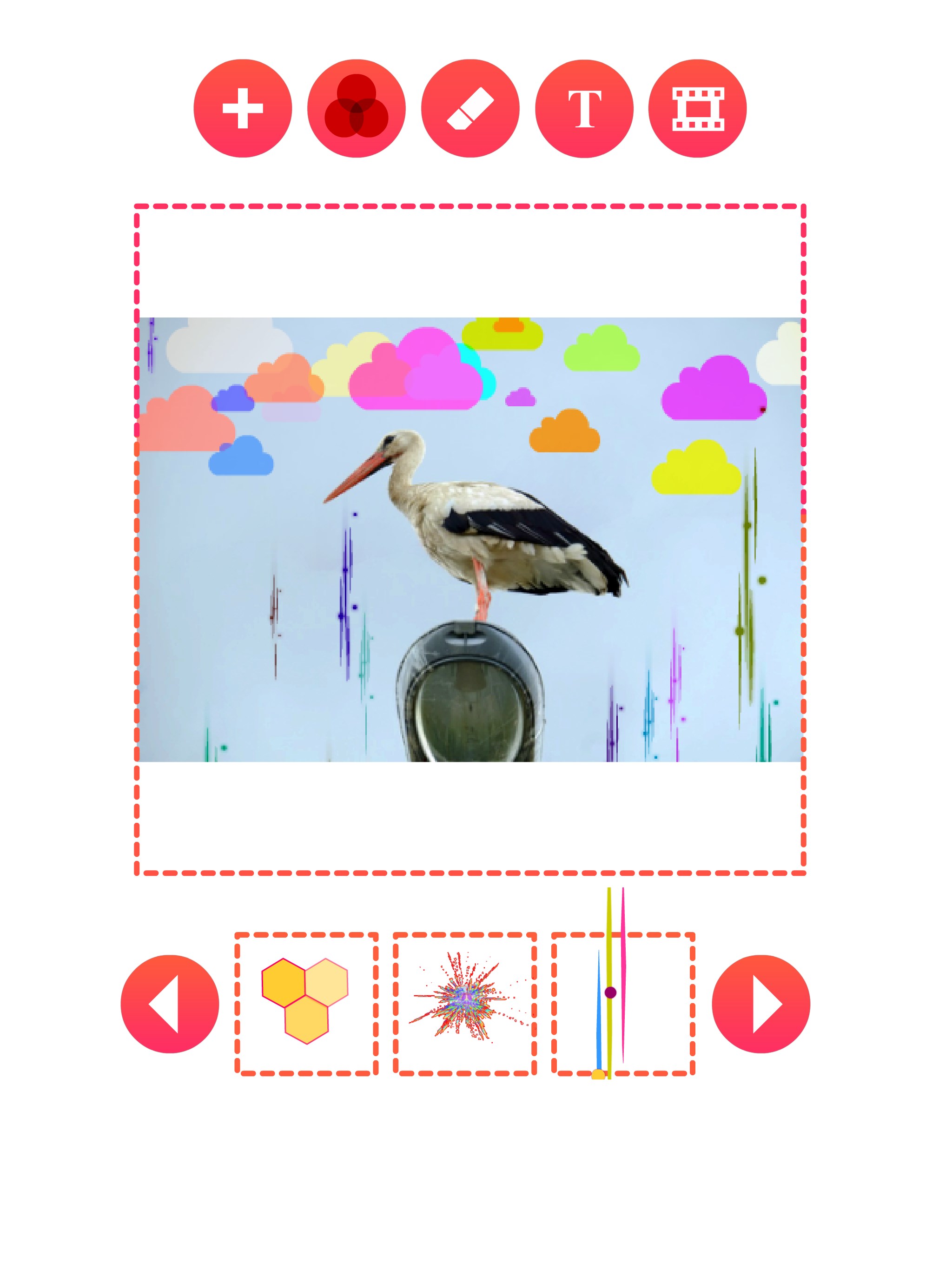Tap the plus button to add image
The width and height of the screenshot is (952, 1270).
tap(242, 108)
